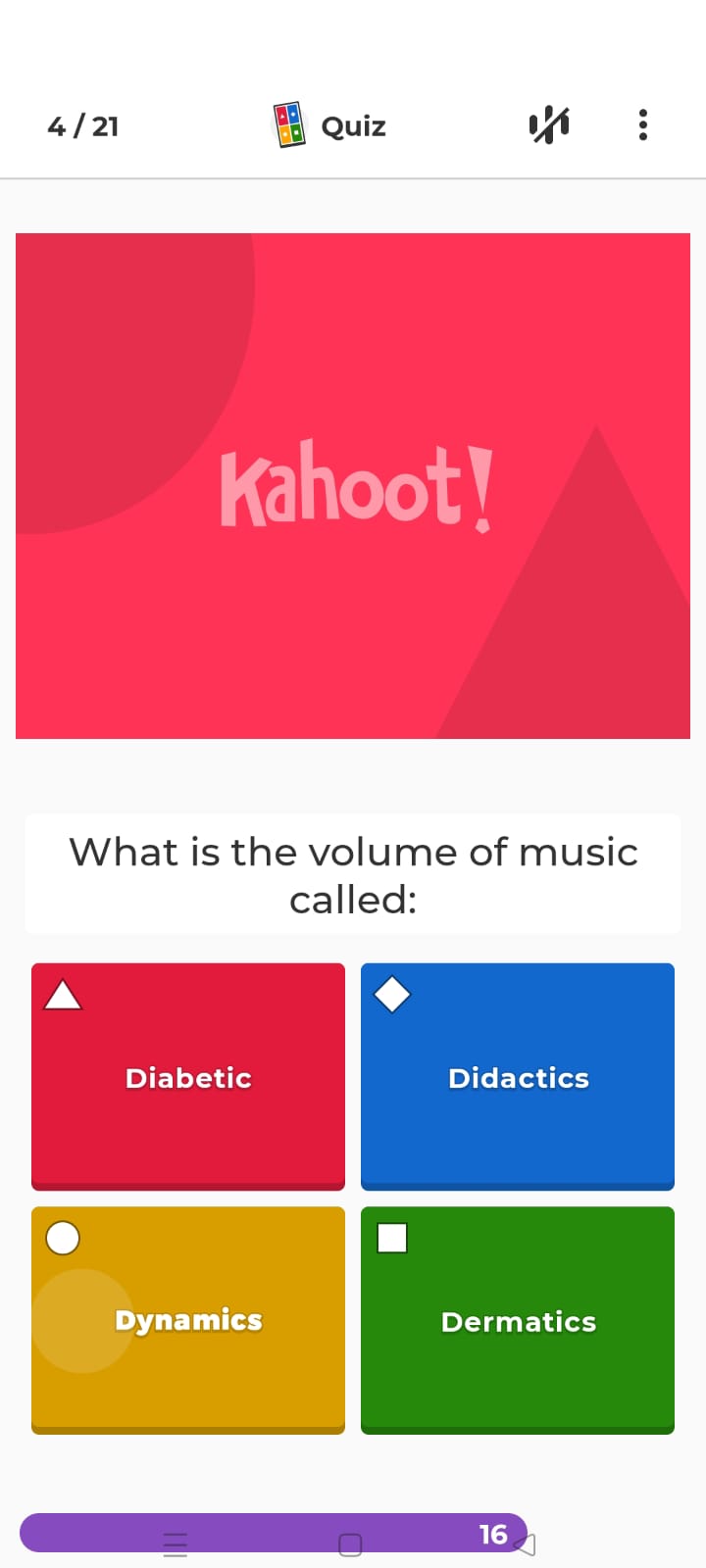
Task: Answer with Dermatics
Action: (518, 1320)
